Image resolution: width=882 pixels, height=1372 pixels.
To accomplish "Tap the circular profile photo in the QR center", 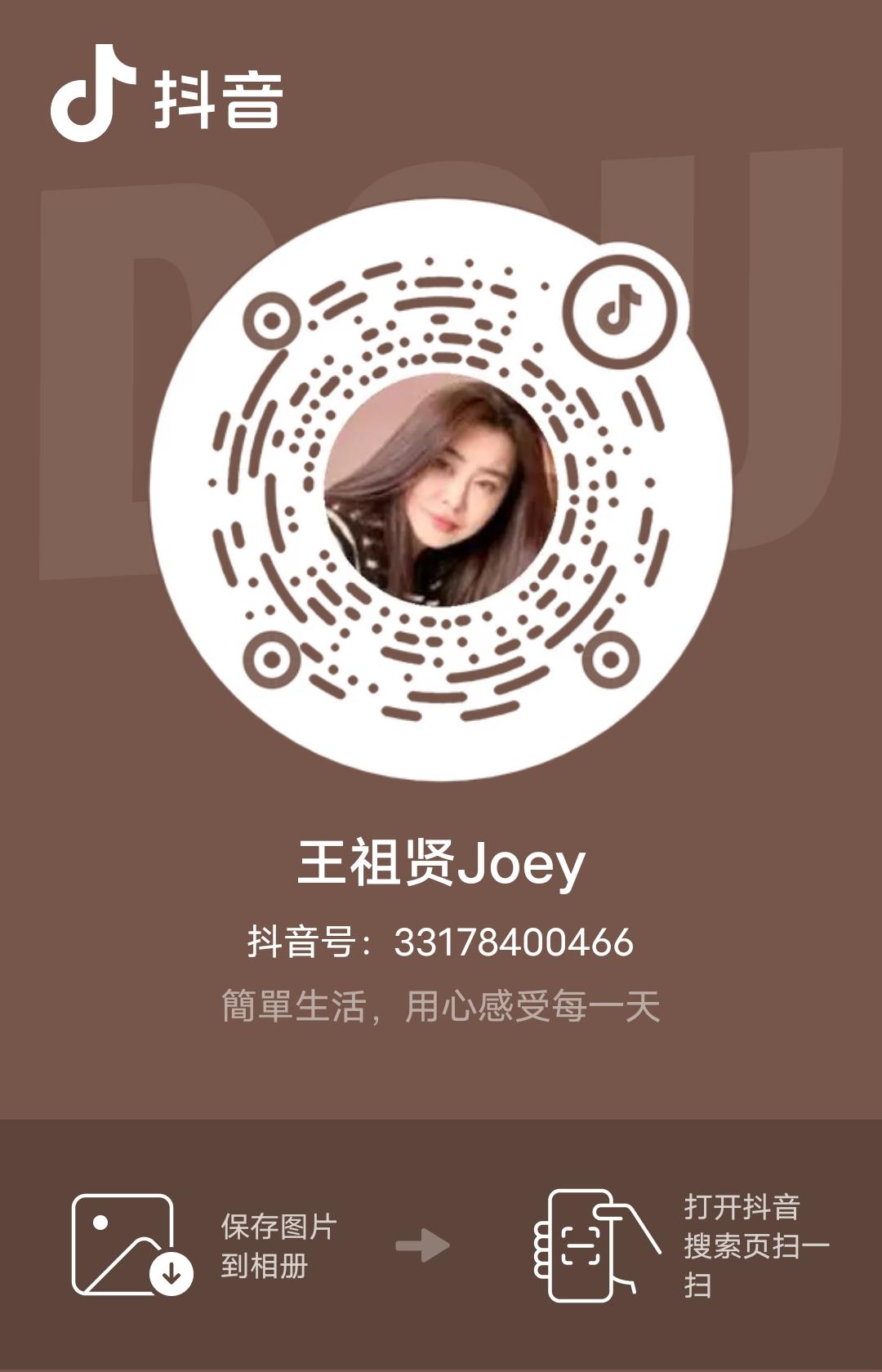I will 441,490.
